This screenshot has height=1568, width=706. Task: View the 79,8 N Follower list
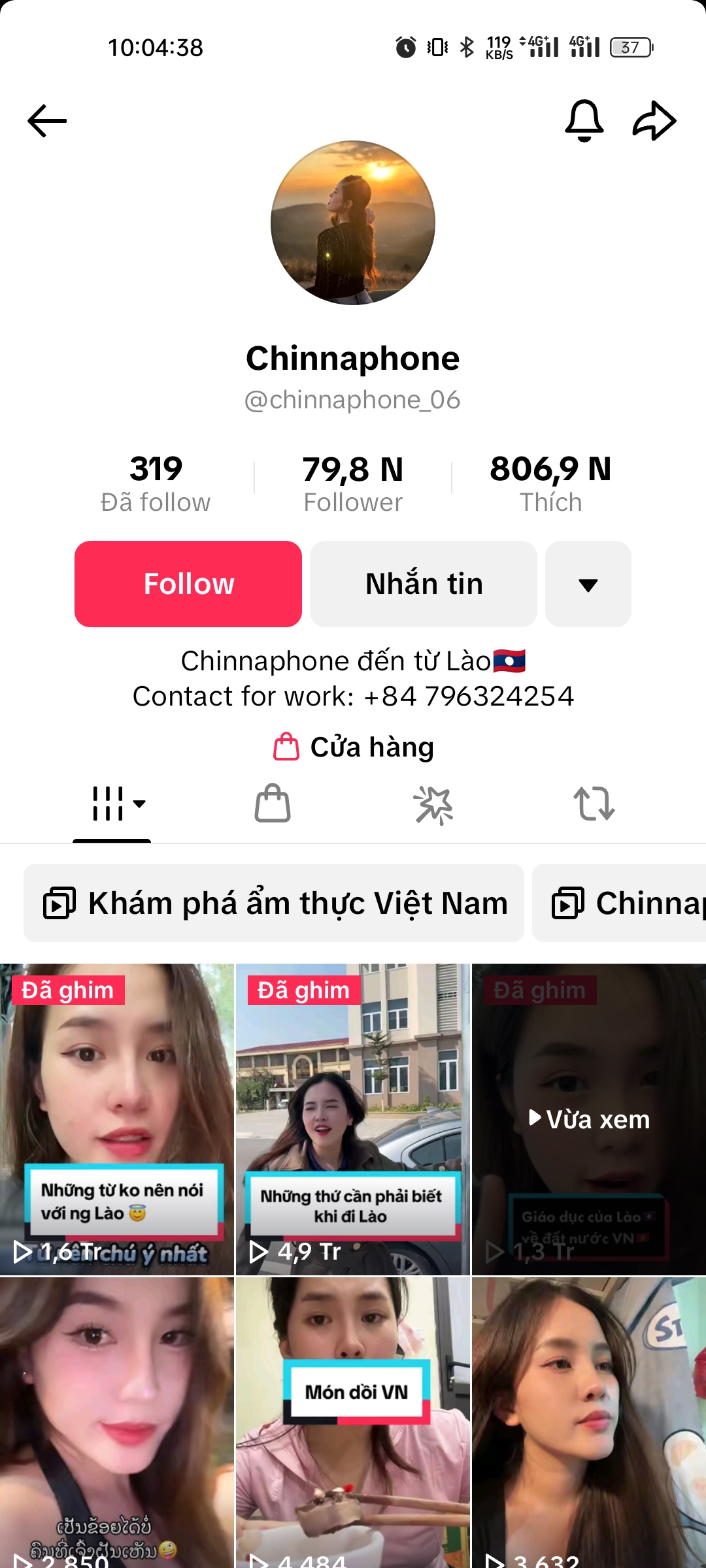tap(353, 483)
